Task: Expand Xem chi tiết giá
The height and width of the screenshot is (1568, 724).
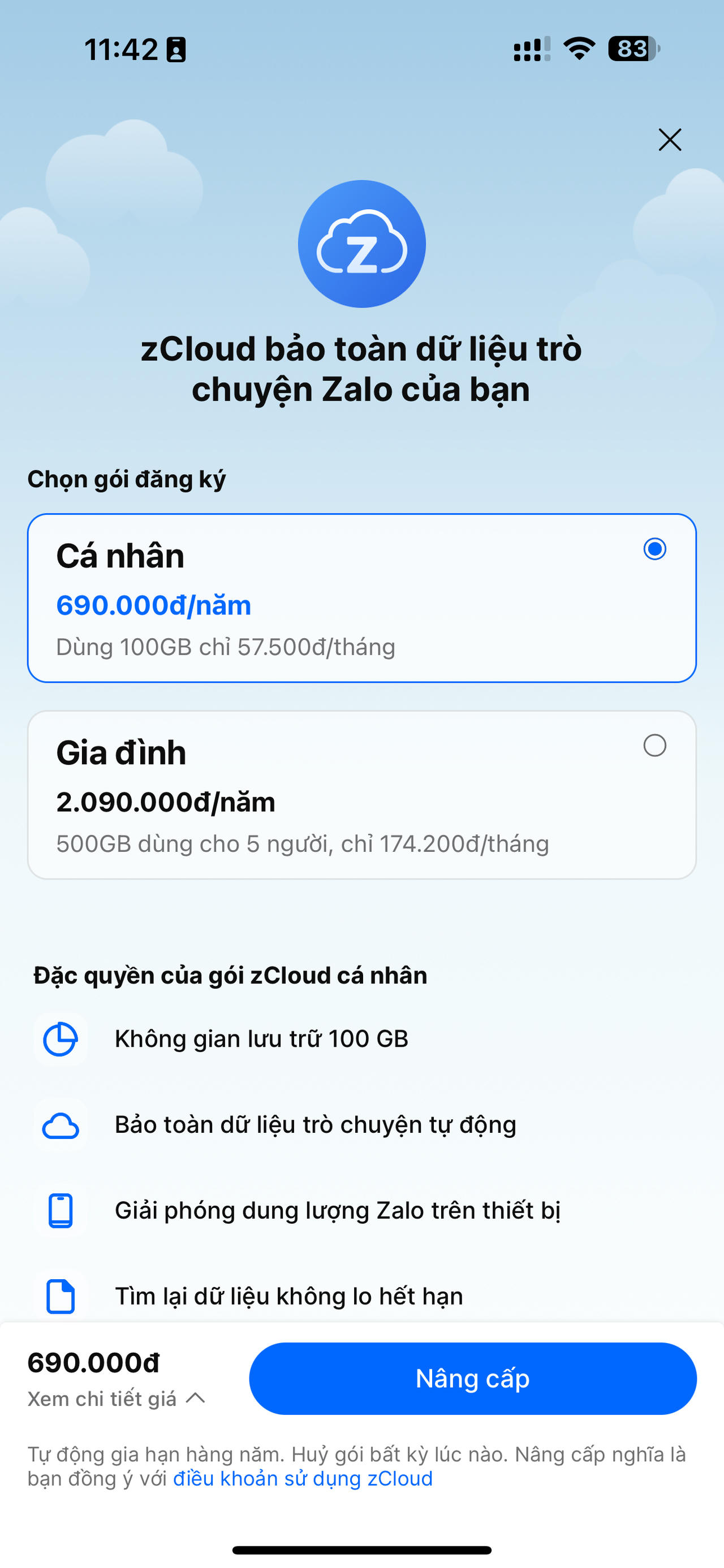Action: (x=117, y=1399)
